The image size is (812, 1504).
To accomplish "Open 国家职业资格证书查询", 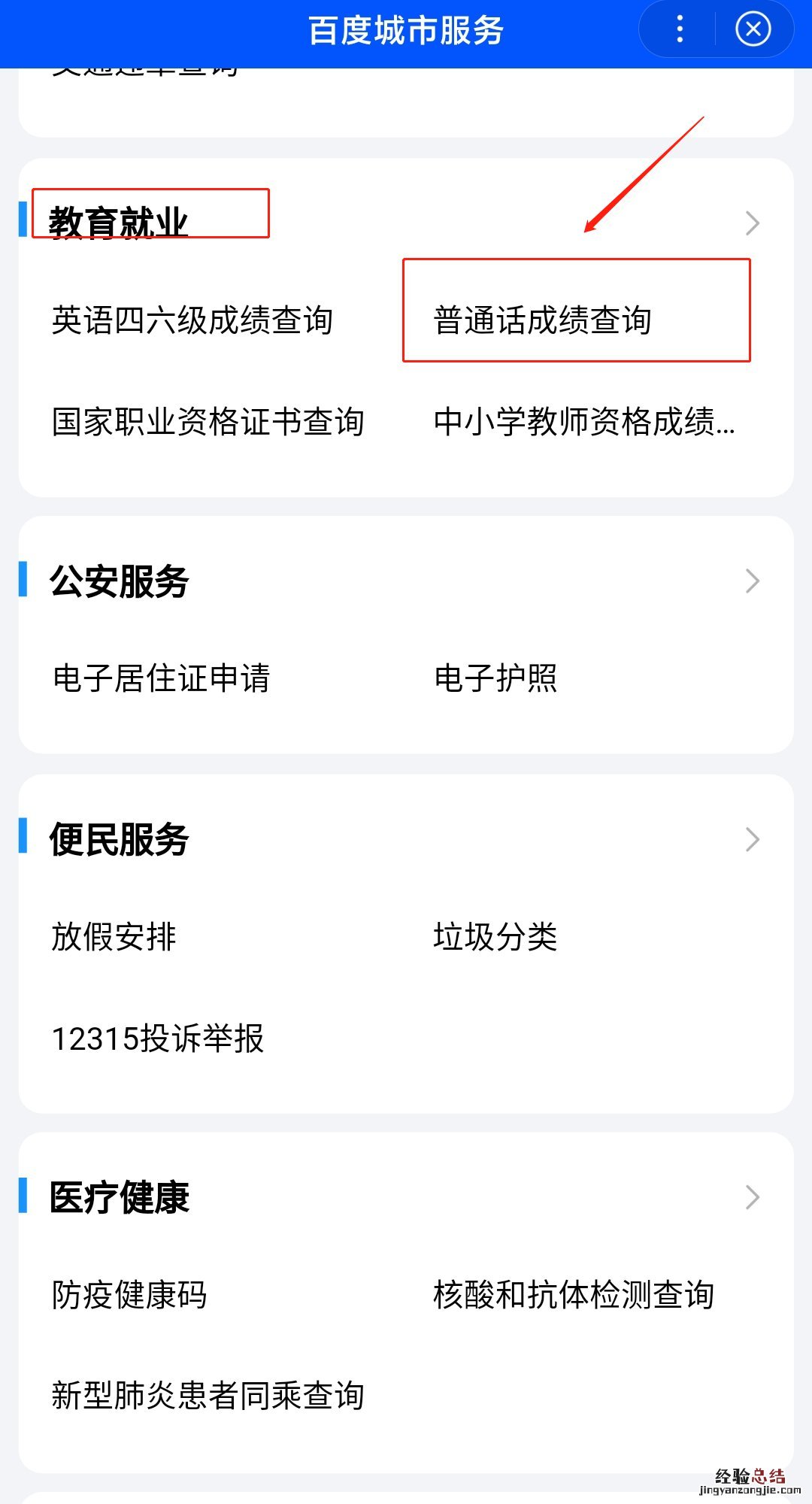I will (208, 422).
